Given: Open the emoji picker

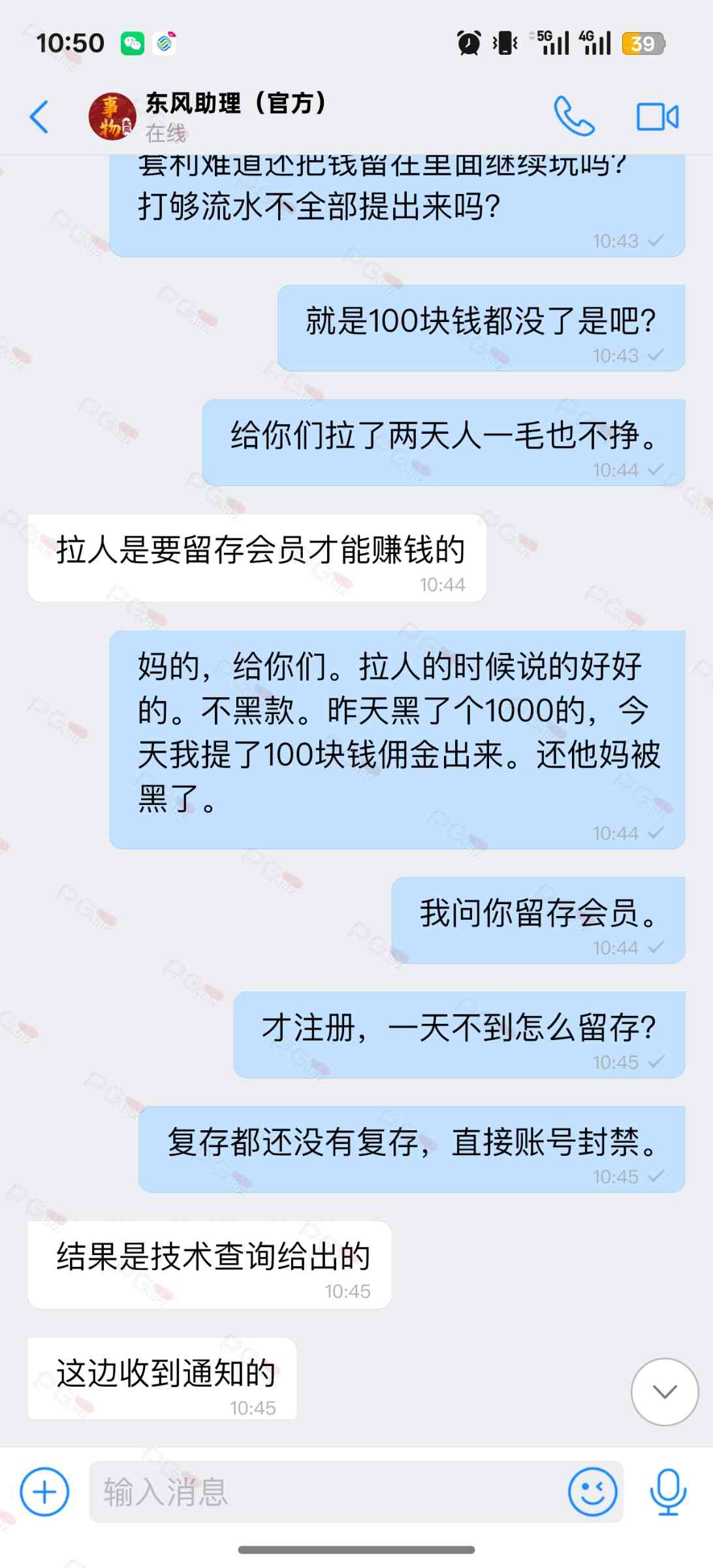Looking at the screenshot, I should point(592,1492).
